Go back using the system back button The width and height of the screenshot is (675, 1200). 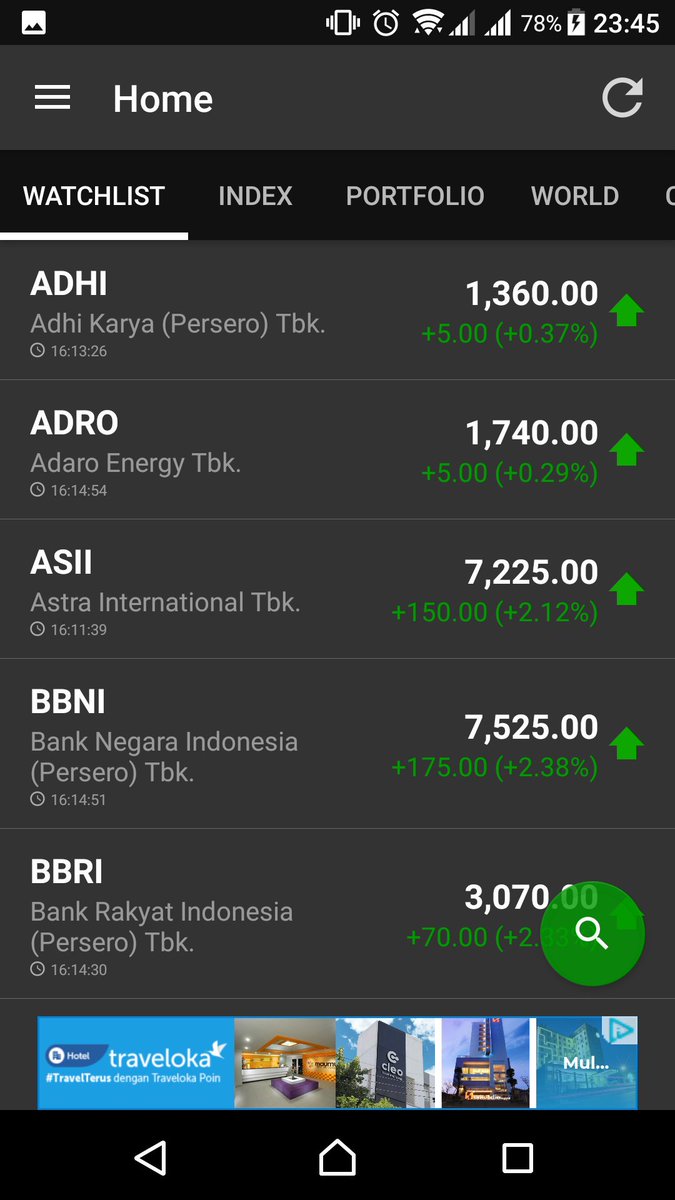[151, 1158]
